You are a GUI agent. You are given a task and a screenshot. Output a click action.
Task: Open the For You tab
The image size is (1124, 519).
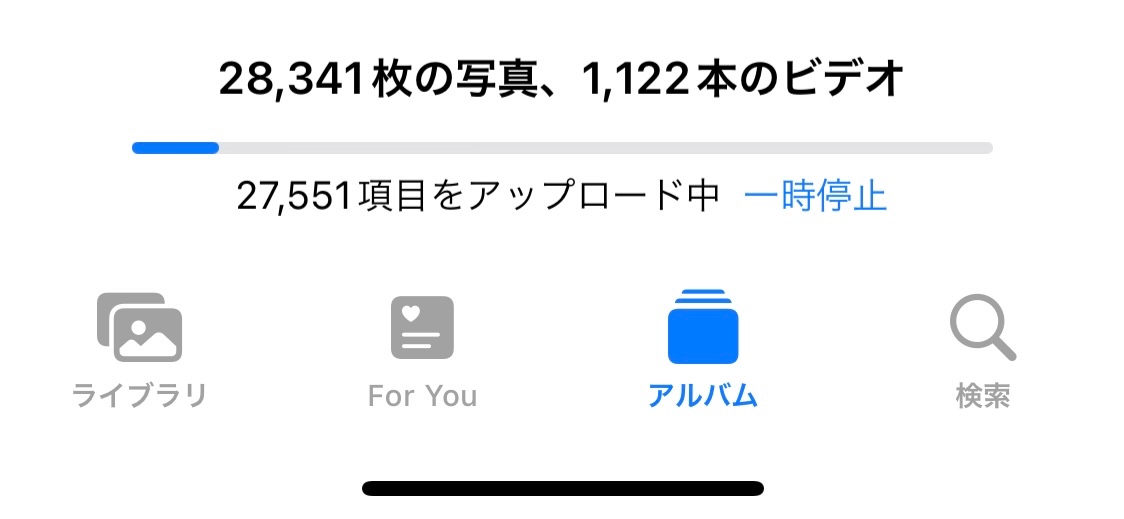[x=422, y=350]
